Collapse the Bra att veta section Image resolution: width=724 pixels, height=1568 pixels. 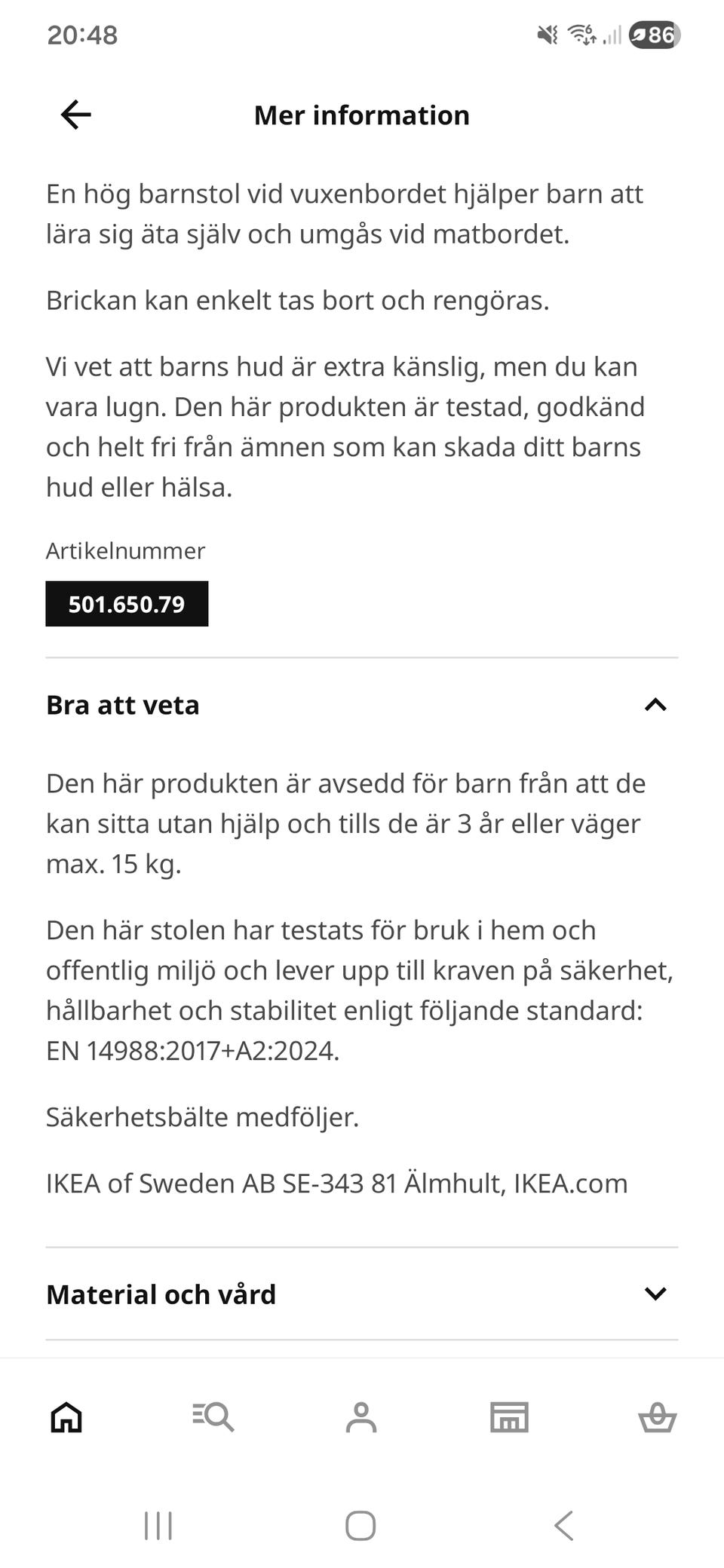[362, 705]
